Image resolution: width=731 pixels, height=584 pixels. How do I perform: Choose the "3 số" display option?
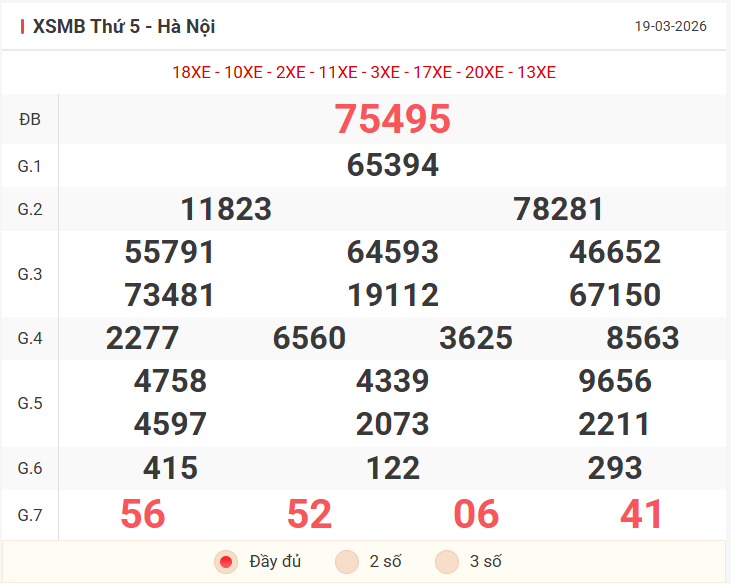pyautogui.click(x=447, y=562)
